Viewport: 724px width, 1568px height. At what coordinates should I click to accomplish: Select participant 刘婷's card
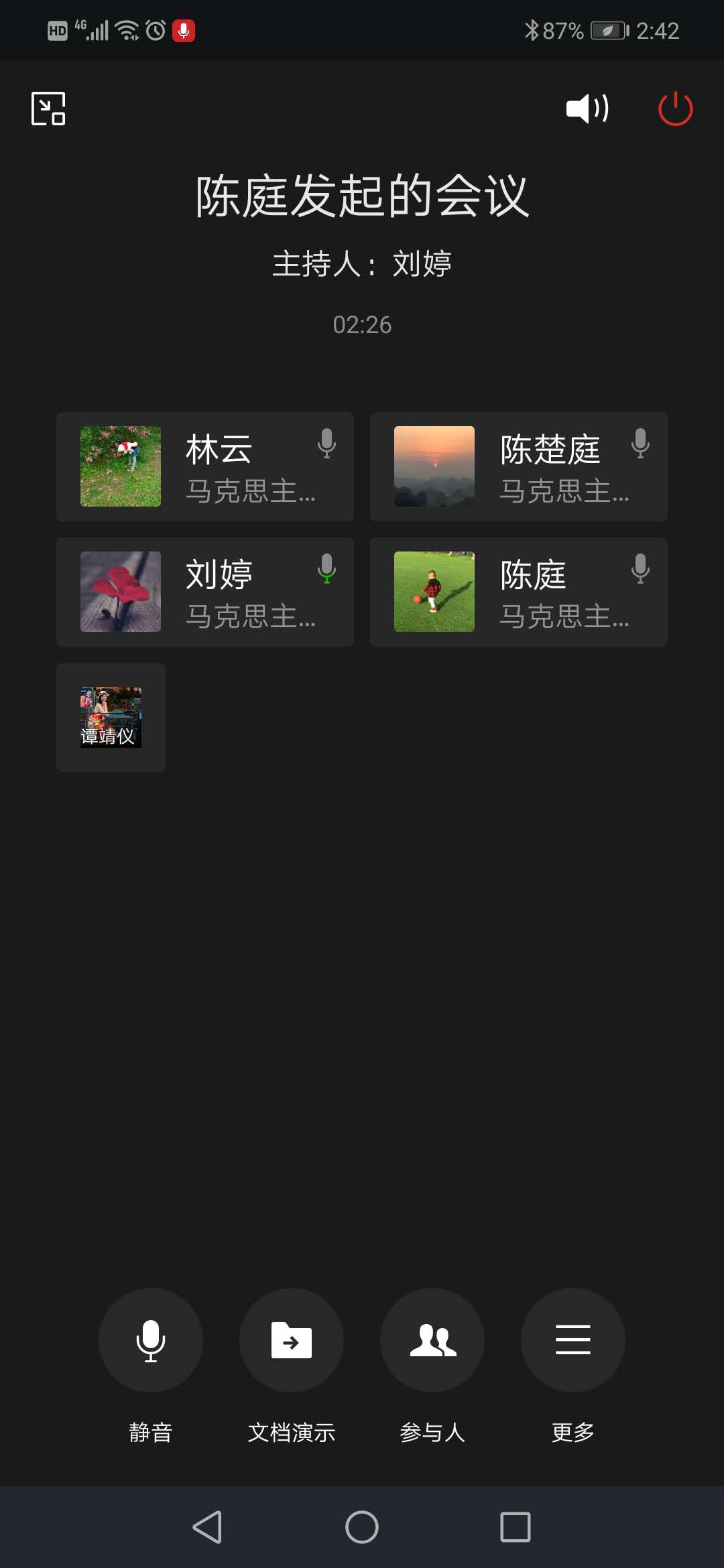205,592
